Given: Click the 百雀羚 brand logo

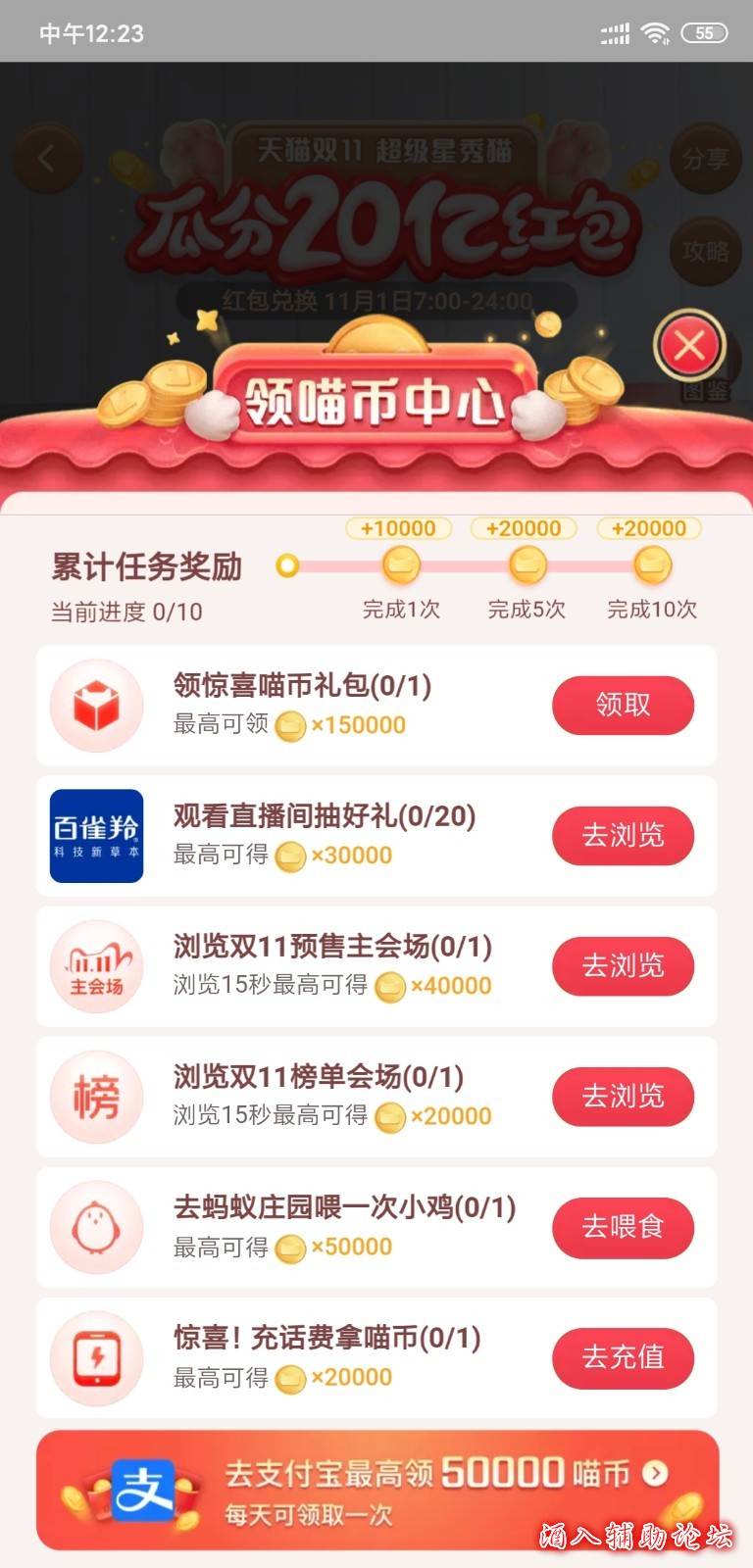Looking at the screenshot, I should point(96,835).
